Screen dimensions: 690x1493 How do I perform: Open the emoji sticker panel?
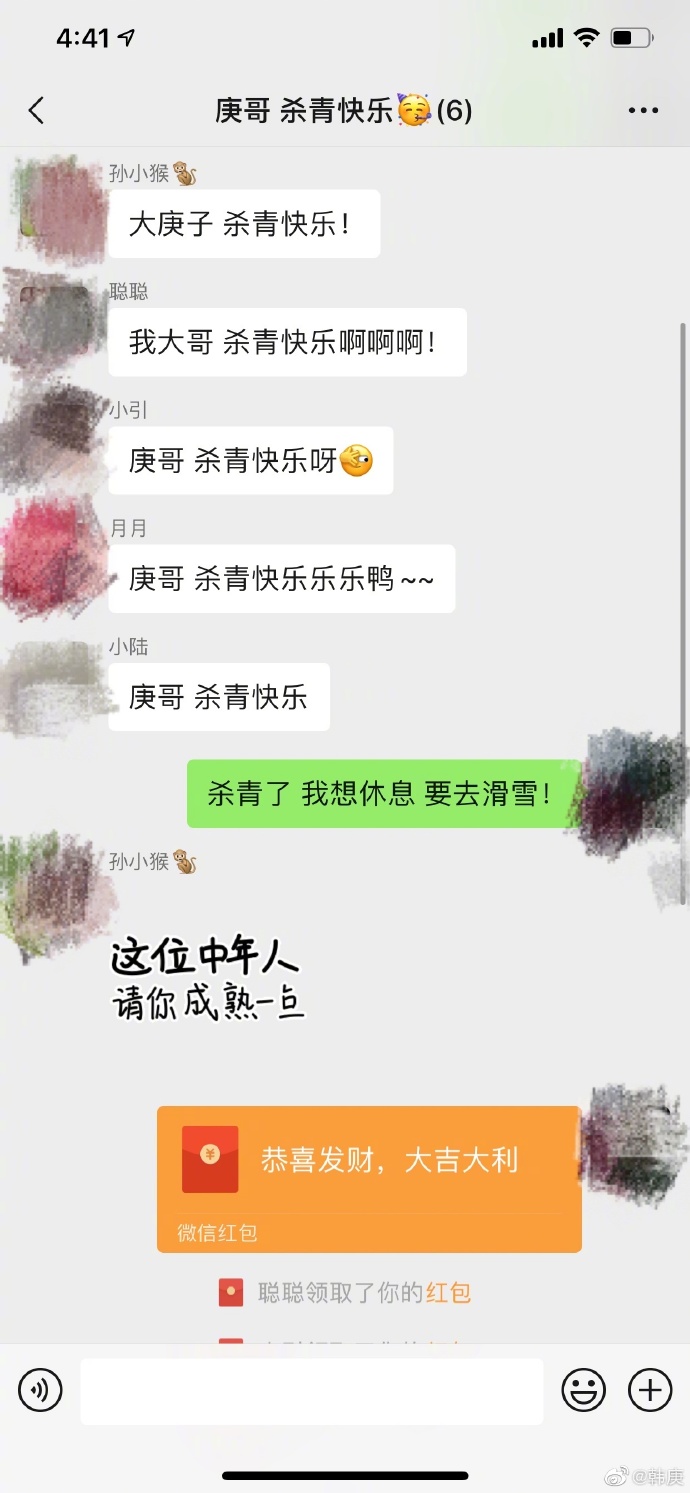point(583,1390)
